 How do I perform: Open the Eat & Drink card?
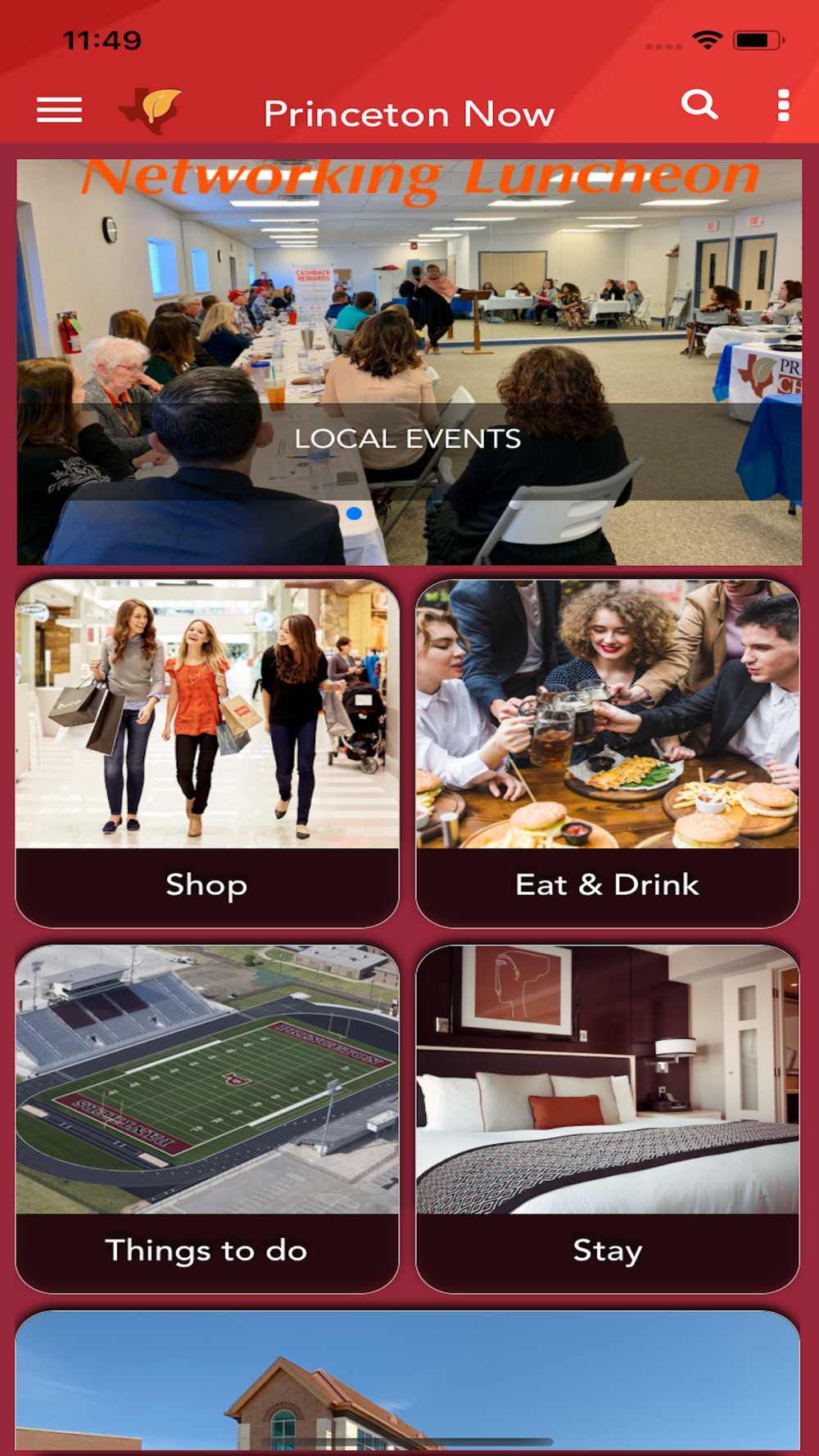608,753
